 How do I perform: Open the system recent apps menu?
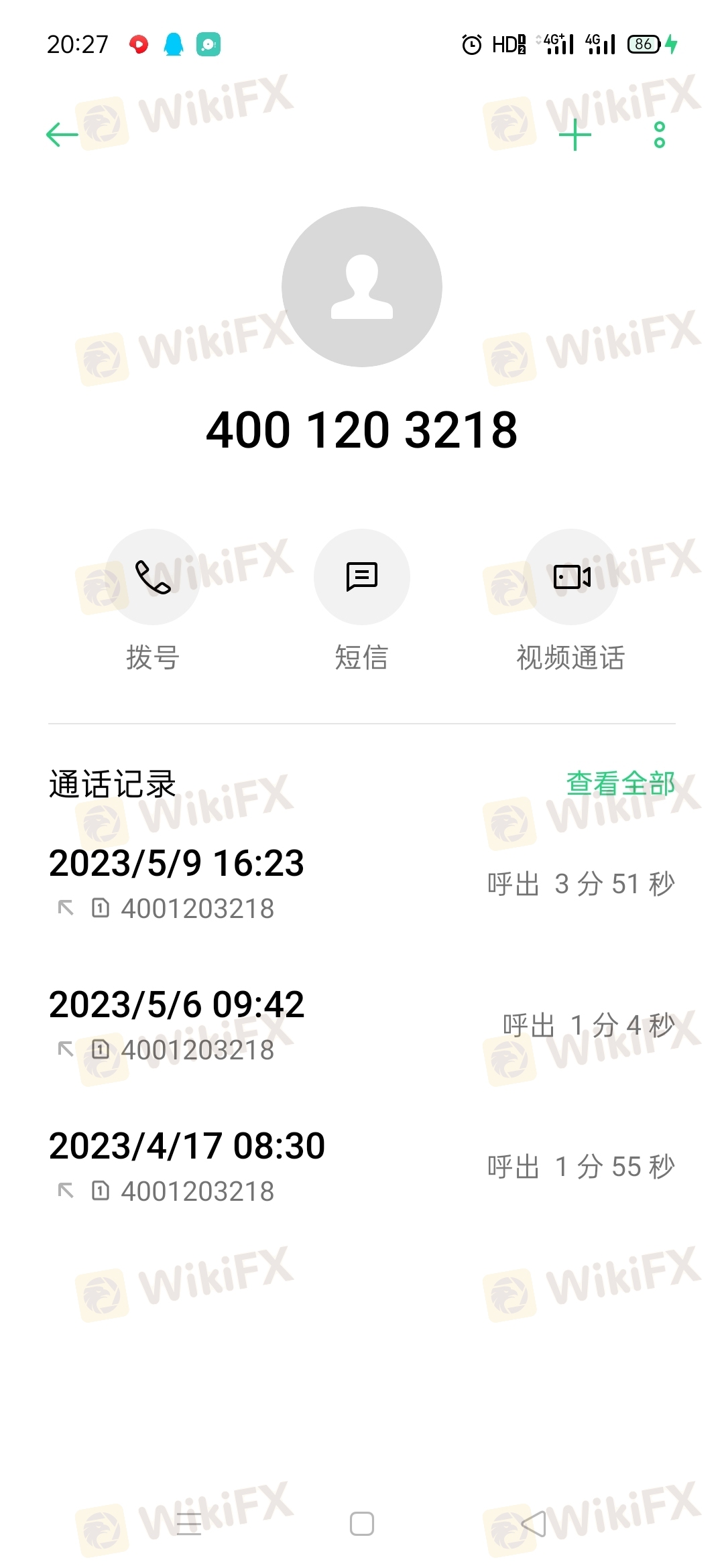[189, 1524]
